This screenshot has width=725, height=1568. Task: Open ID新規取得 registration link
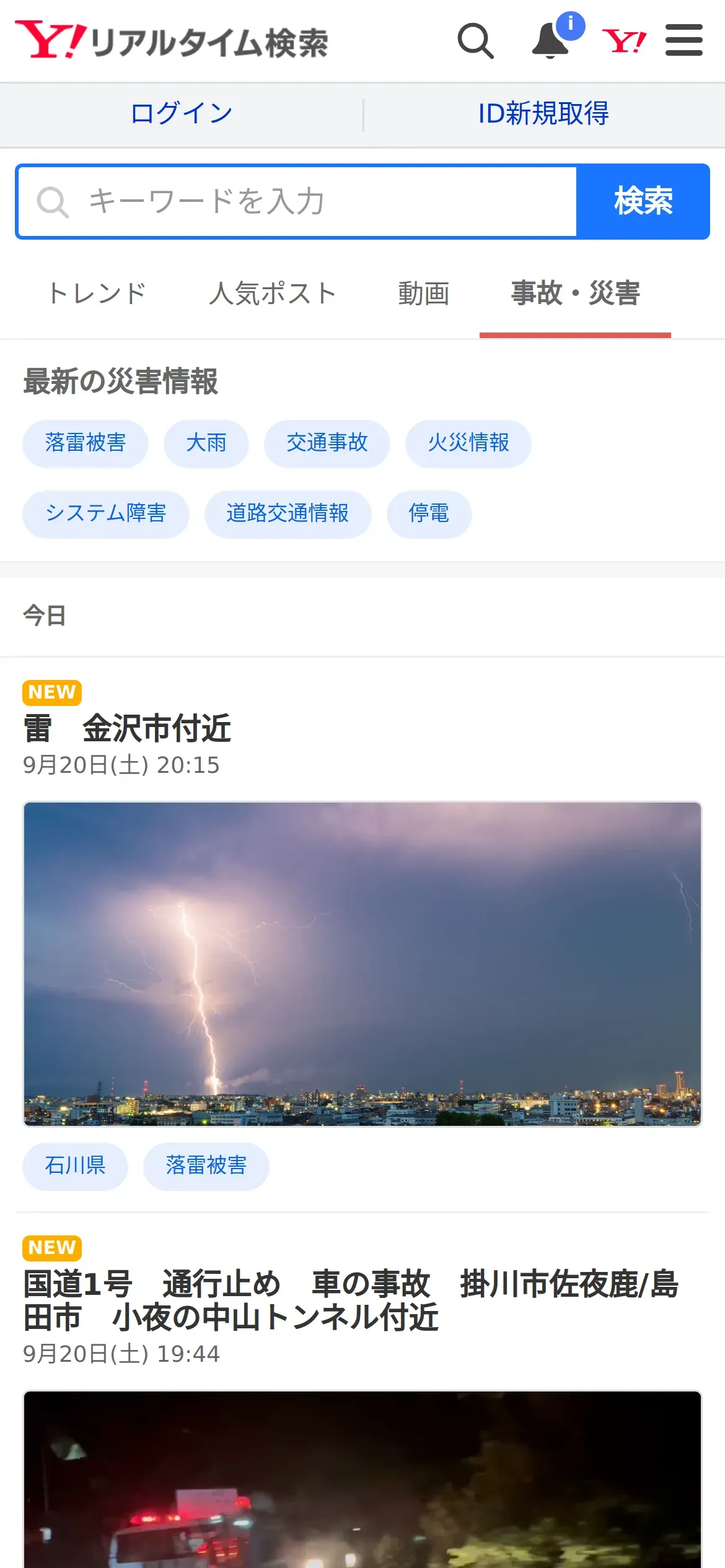click(543, 114)
